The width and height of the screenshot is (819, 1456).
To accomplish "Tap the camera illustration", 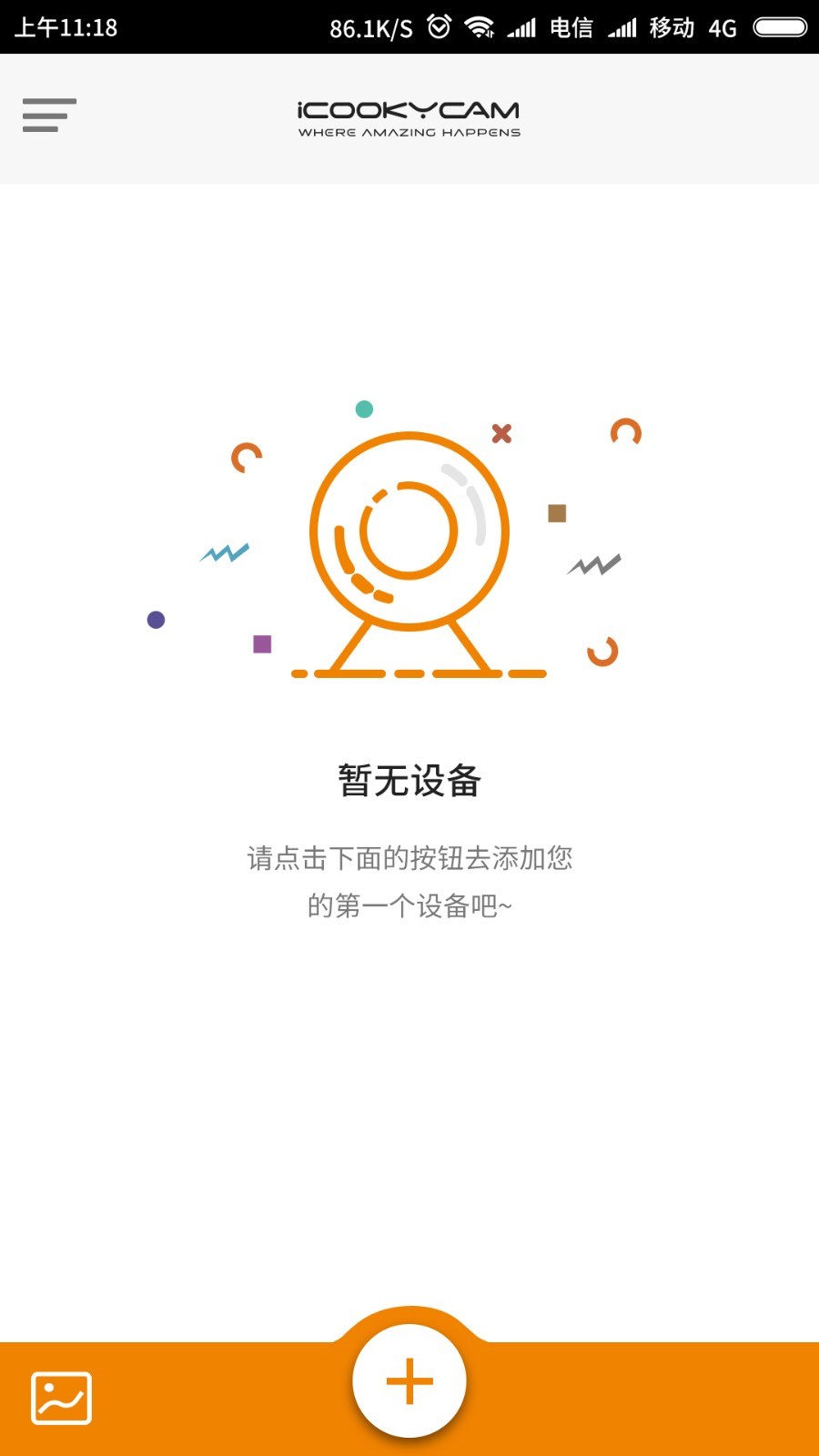I will [x=409, y=537].
